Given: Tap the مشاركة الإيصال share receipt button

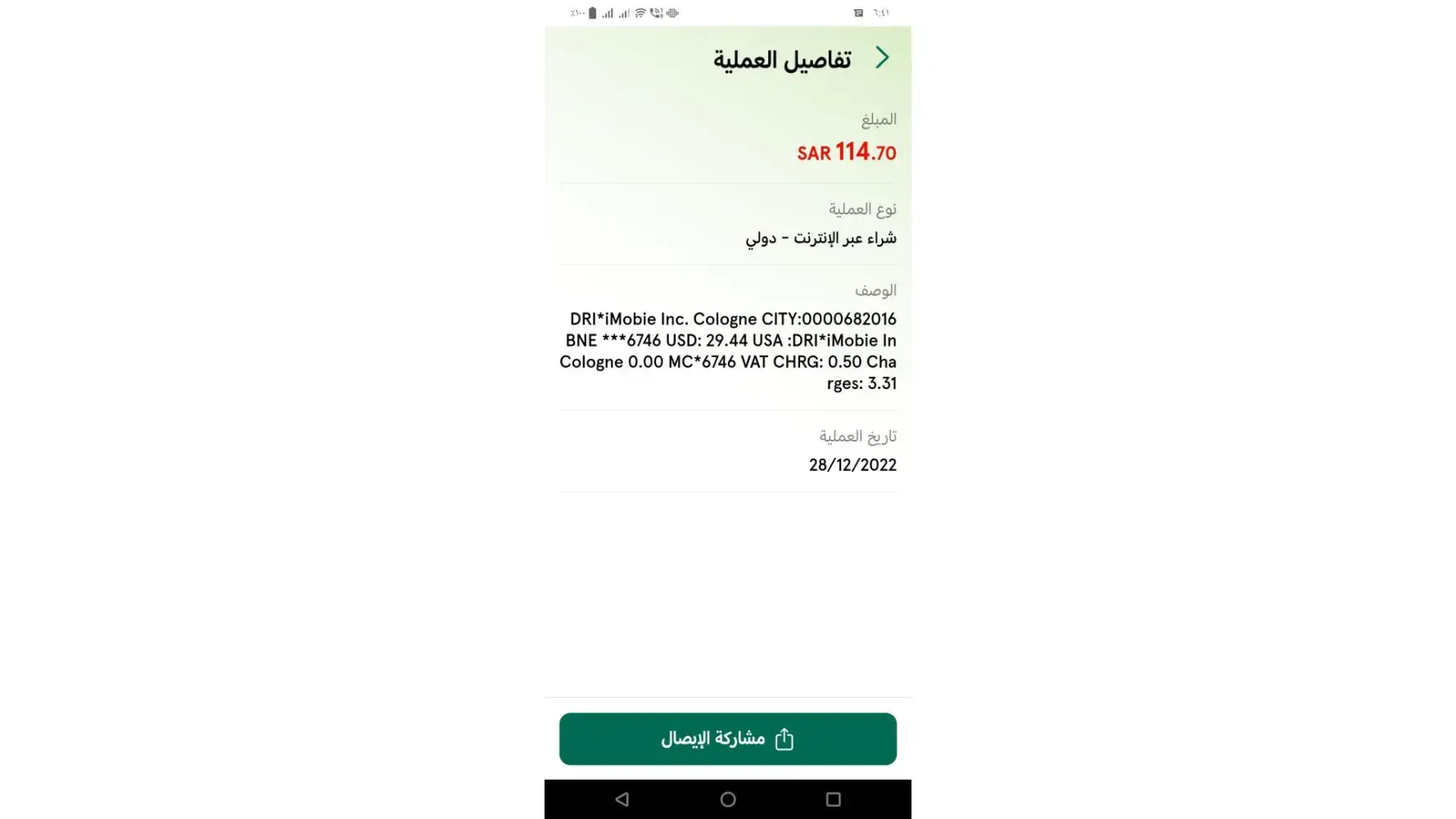Looking at the screenshot, I should pyautogui.click(x=727, y=739).
